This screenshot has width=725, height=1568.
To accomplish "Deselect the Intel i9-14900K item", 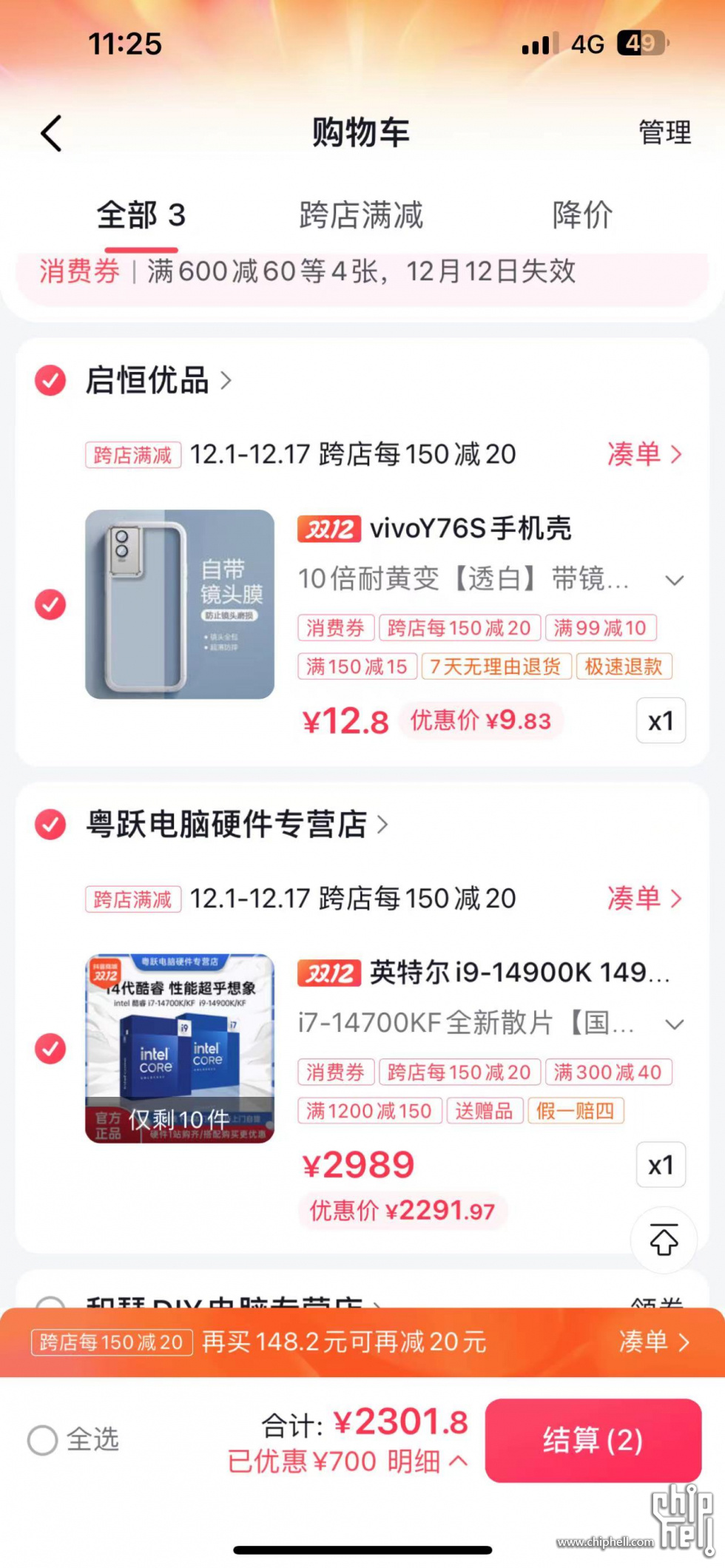I will pos(50,1048).
